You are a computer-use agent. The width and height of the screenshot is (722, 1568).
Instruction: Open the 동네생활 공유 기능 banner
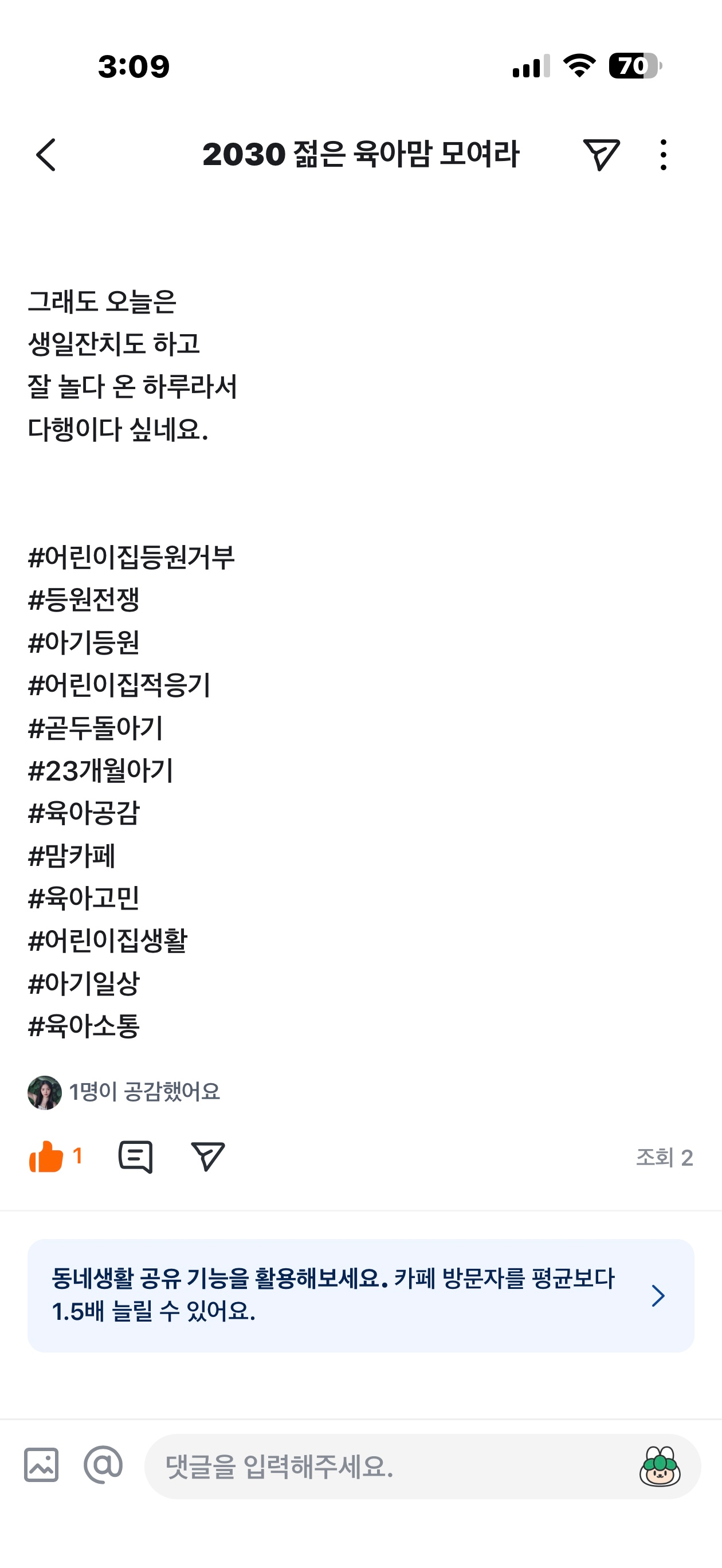coord(360,1295)
